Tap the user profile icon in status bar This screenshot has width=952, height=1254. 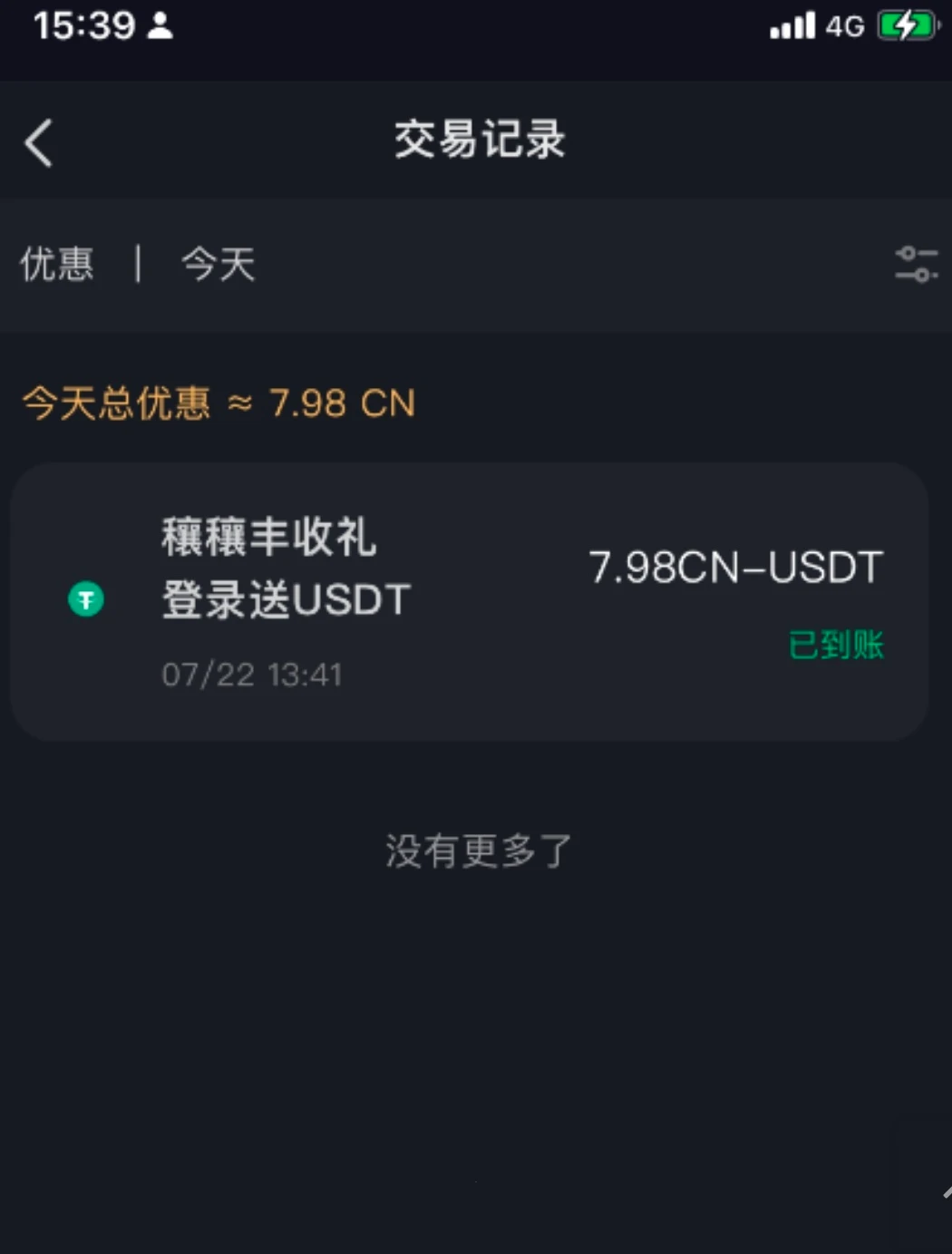pyautogui.click(x=160, y=26)
